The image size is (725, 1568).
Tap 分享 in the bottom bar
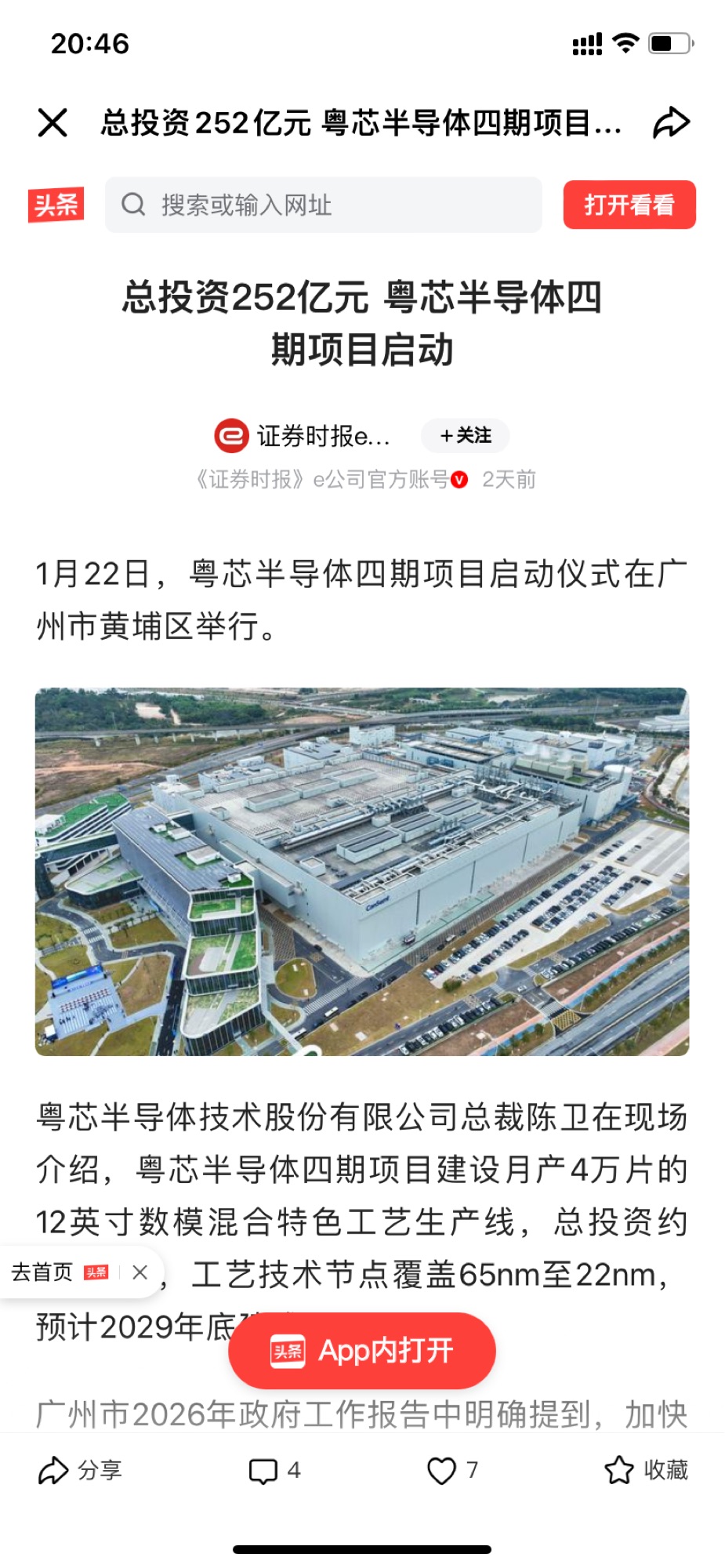pyautogui.click(x=81, y=1470)
